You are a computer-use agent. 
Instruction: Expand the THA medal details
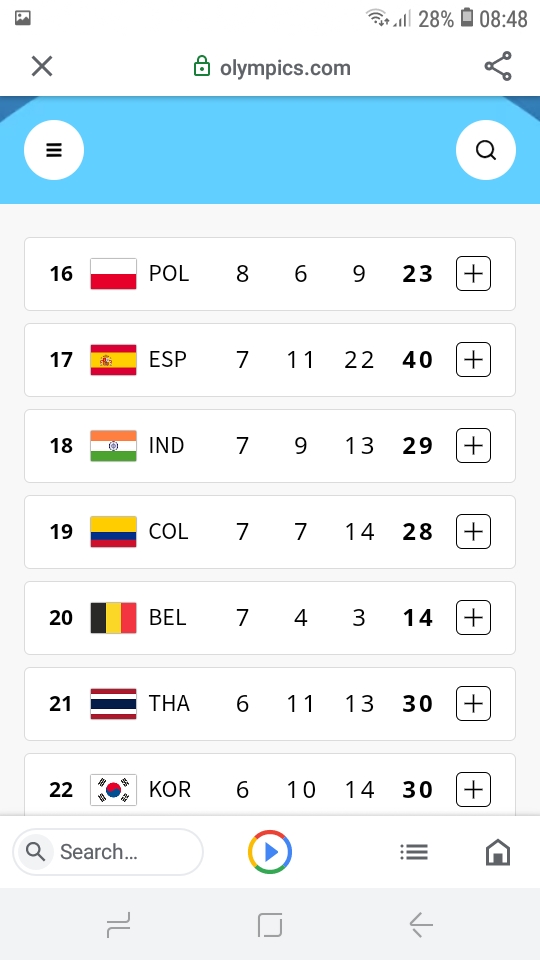[x=473, y=703]
